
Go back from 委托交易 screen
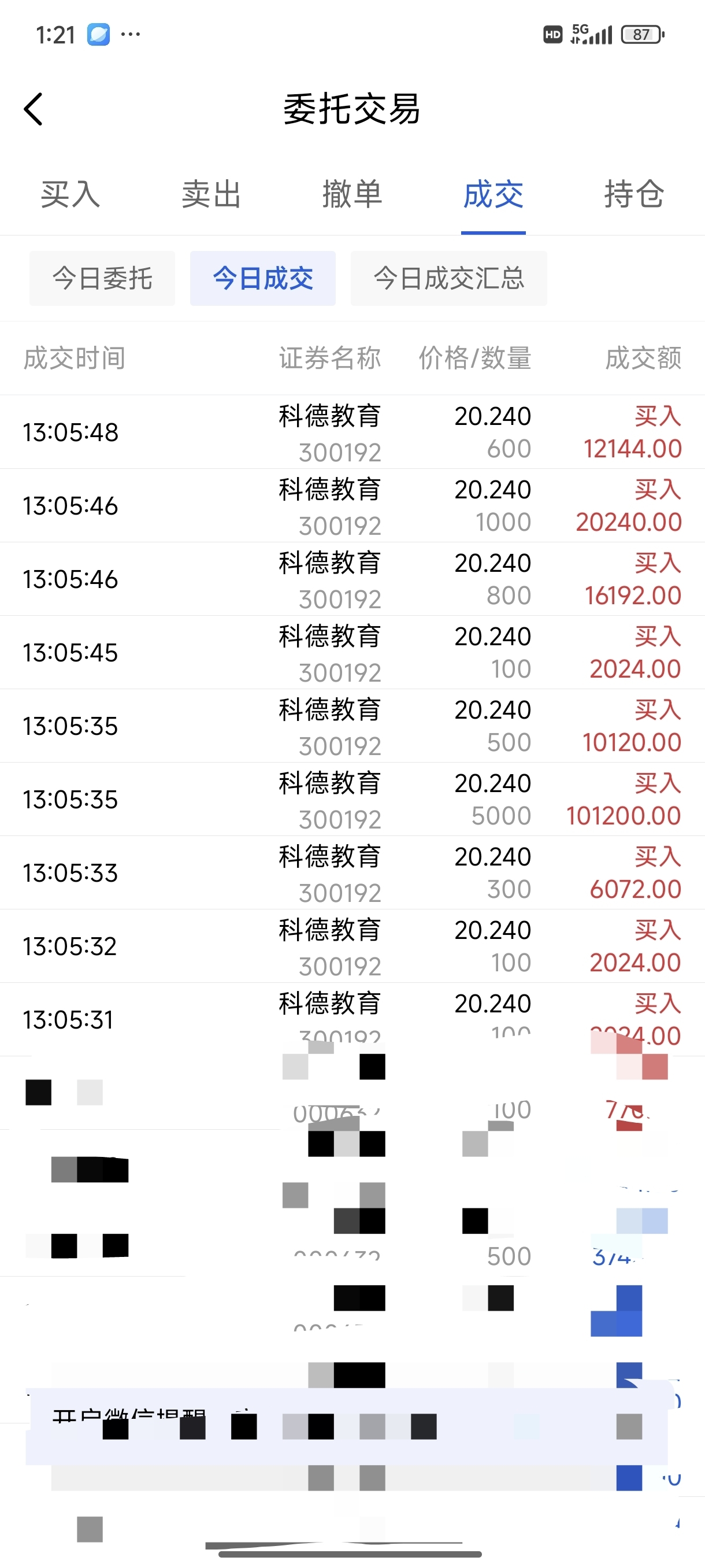(34, 110)
